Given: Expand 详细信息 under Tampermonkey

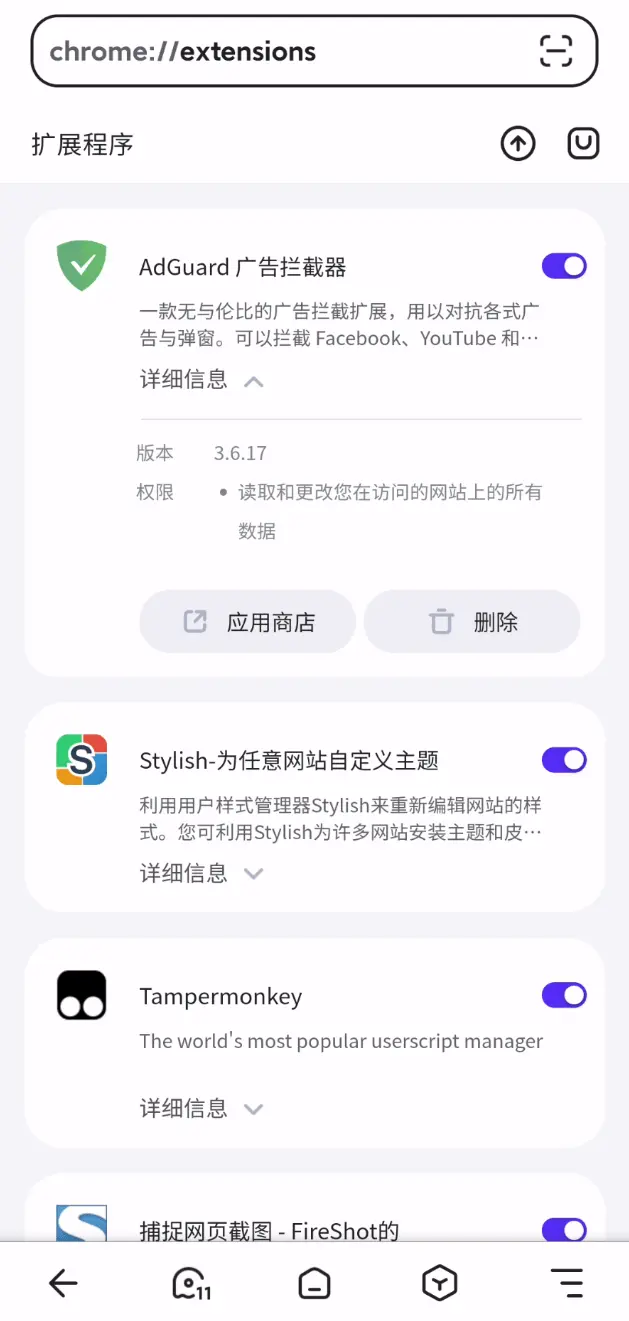Looking at the screenshot, I should click(201, 1108).
